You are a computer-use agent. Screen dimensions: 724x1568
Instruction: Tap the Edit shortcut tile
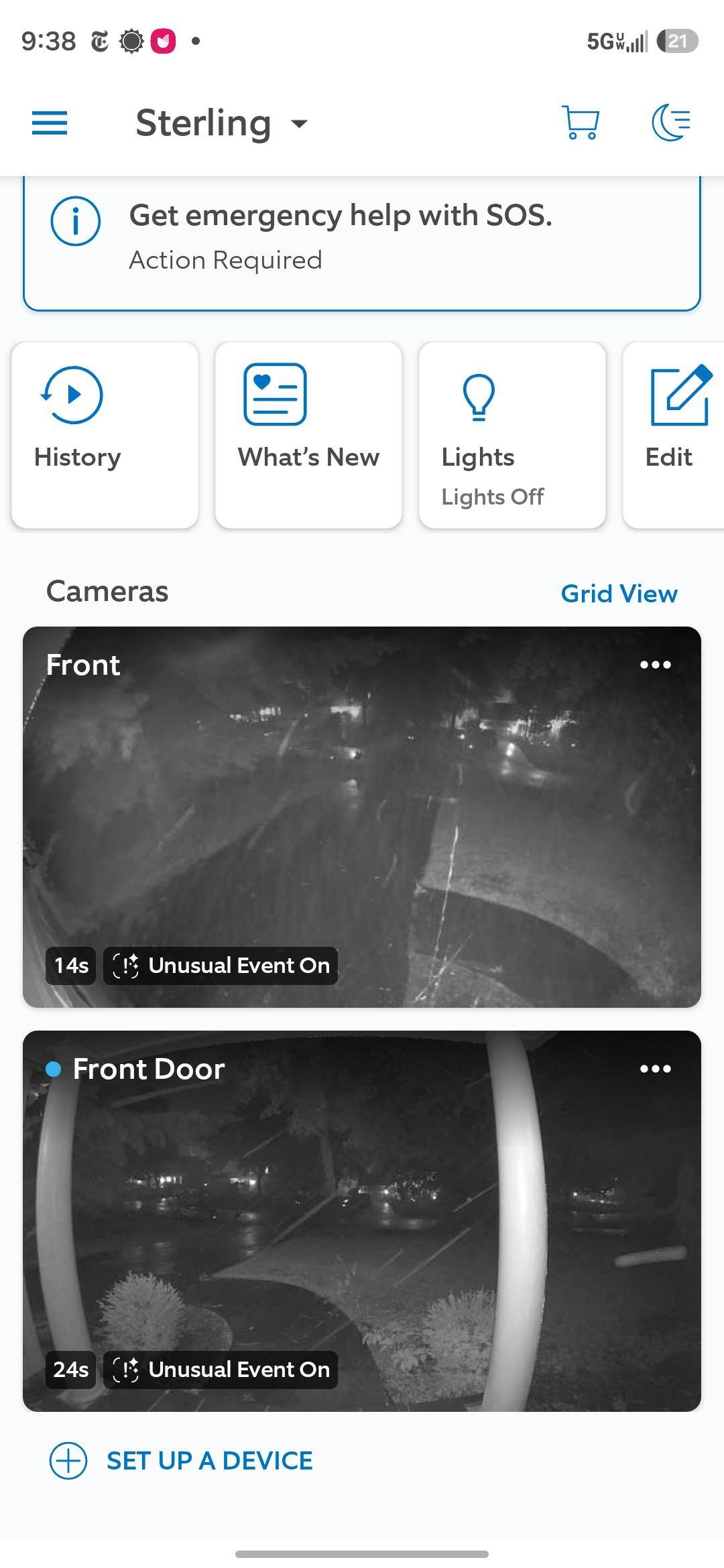click(x=674, y=435)
